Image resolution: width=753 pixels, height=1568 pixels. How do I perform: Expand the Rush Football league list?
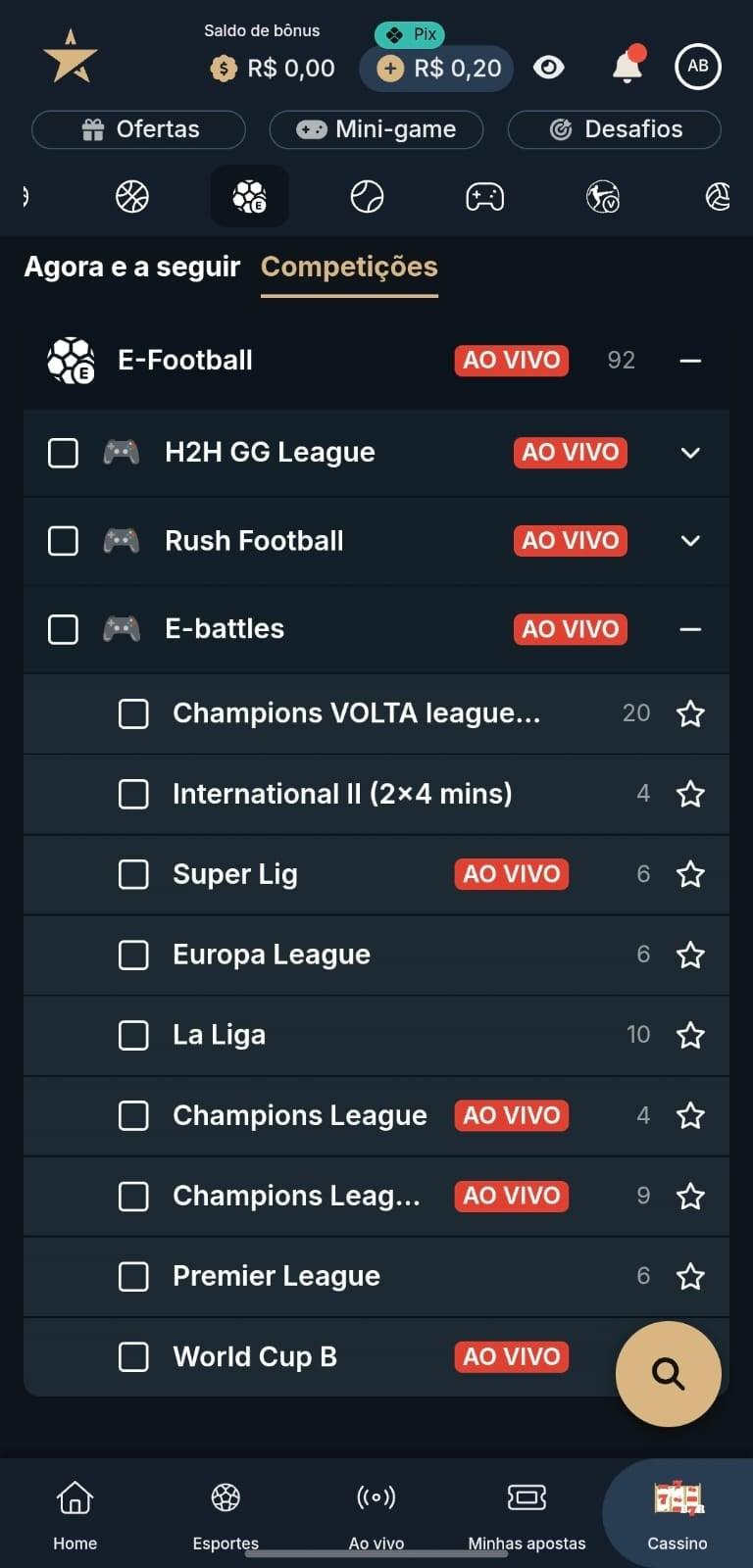(690, 540)
